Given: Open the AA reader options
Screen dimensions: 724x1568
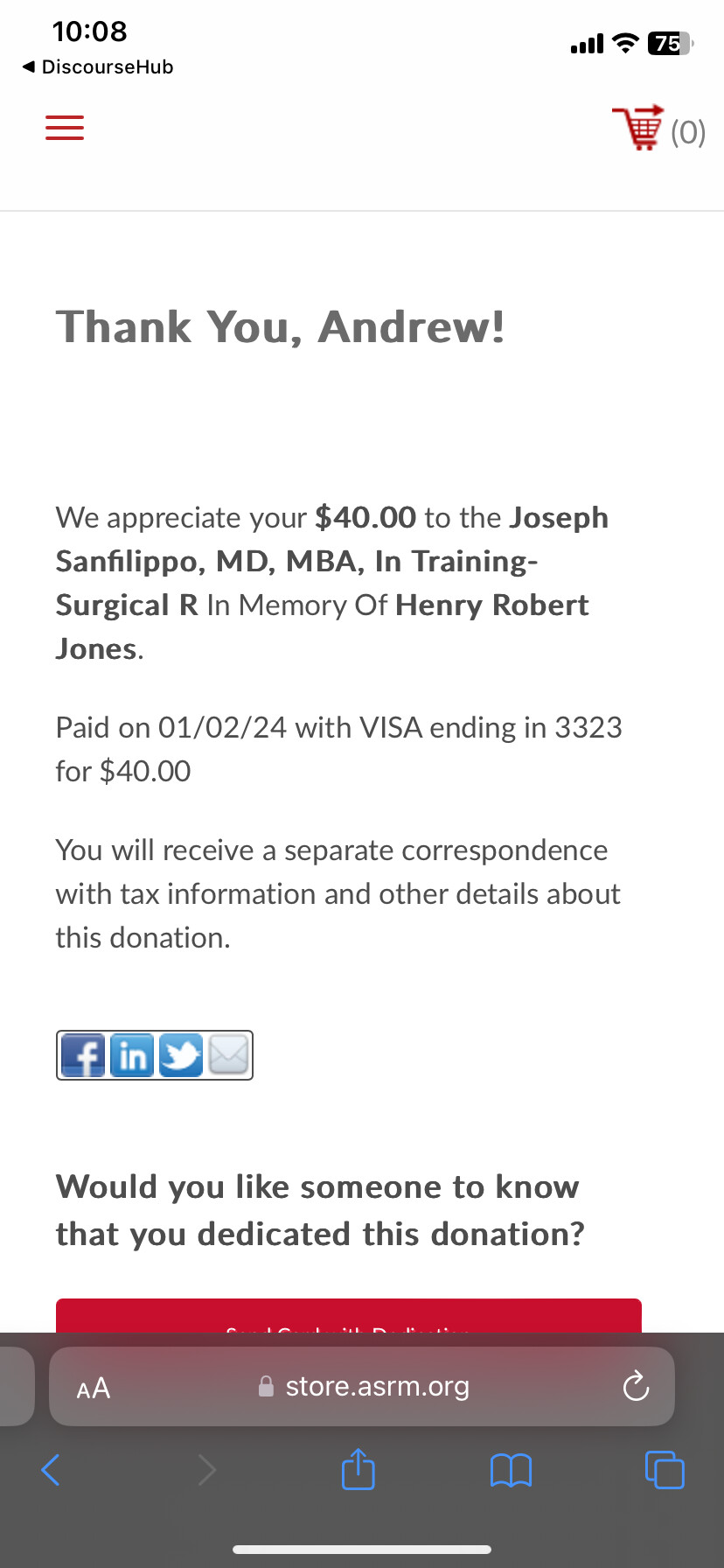Looking at the screenshot, I should tap(94, 1388).
